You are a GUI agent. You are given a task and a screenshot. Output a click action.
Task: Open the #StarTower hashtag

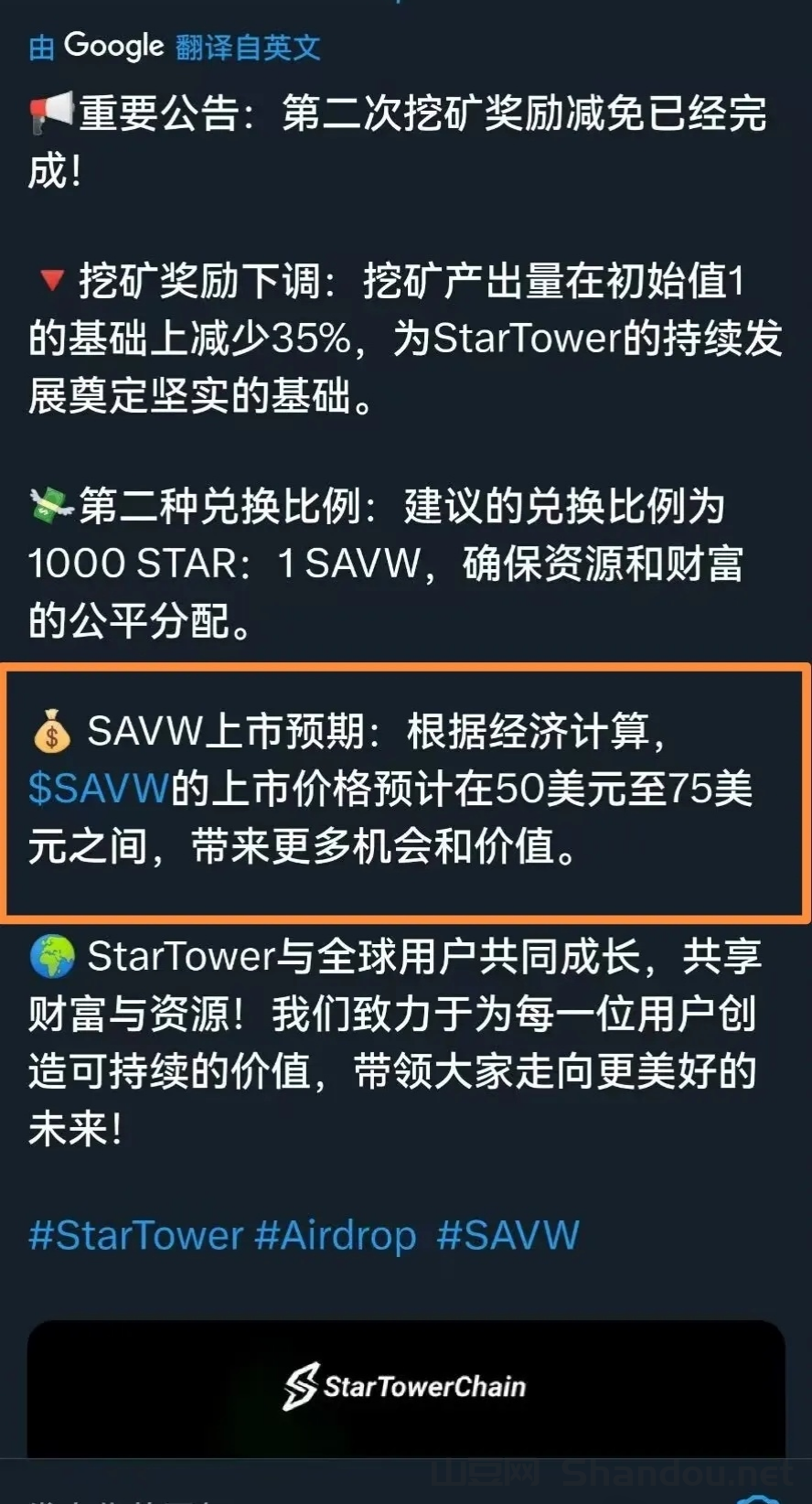[135, 1235]
